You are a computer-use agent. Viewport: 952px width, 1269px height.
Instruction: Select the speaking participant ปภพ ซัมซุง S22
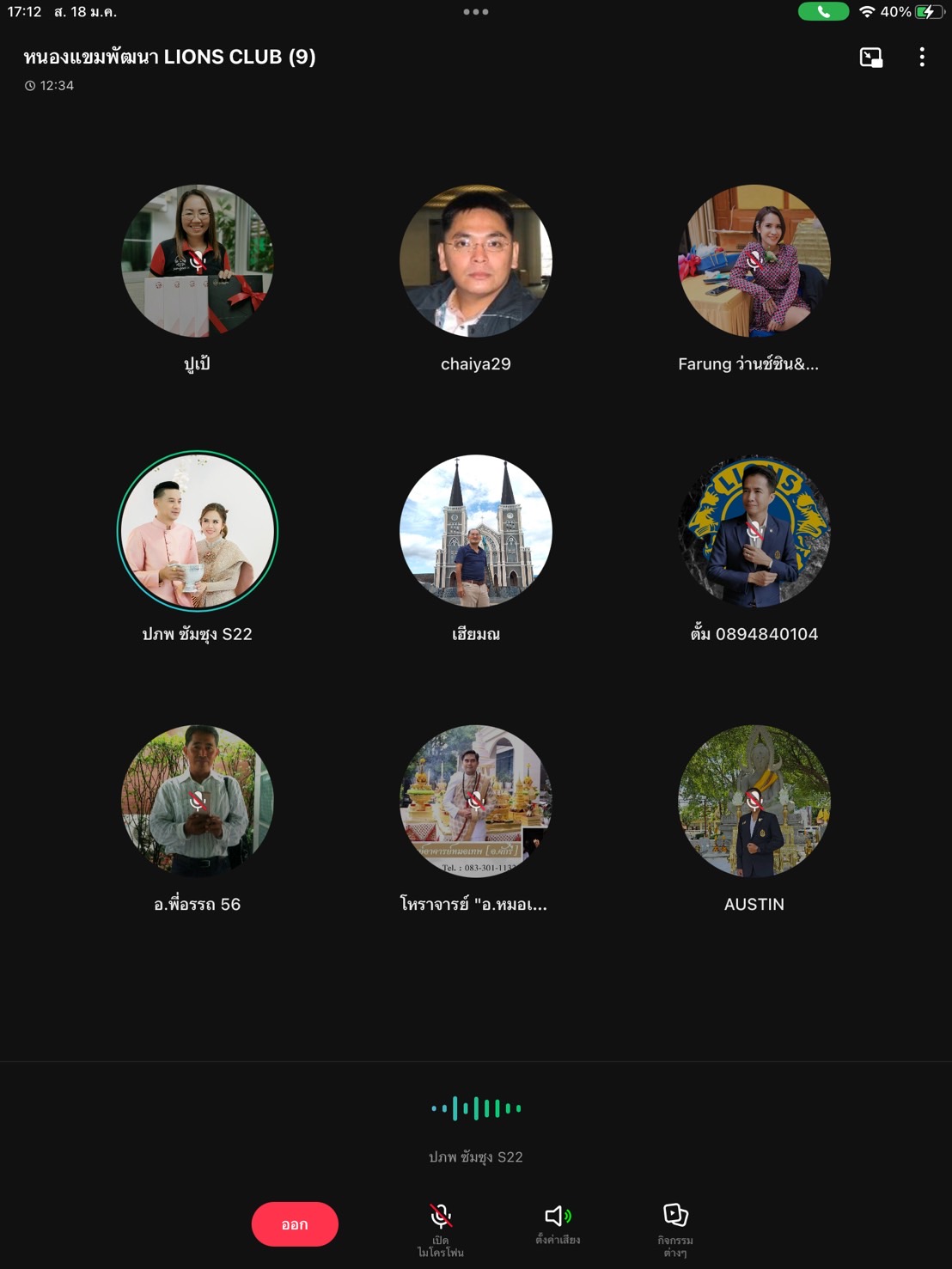pos(198,531)
